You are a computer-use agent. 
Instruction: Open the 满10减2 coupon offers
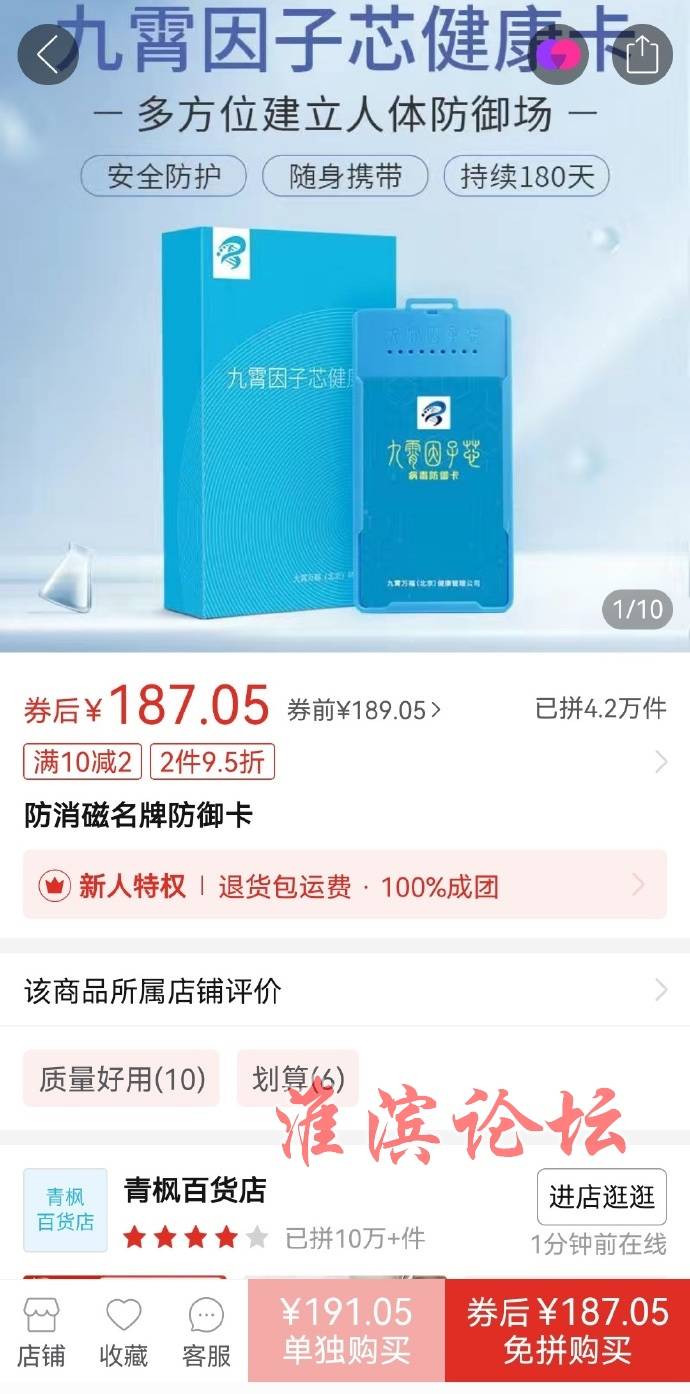point(83,762)
